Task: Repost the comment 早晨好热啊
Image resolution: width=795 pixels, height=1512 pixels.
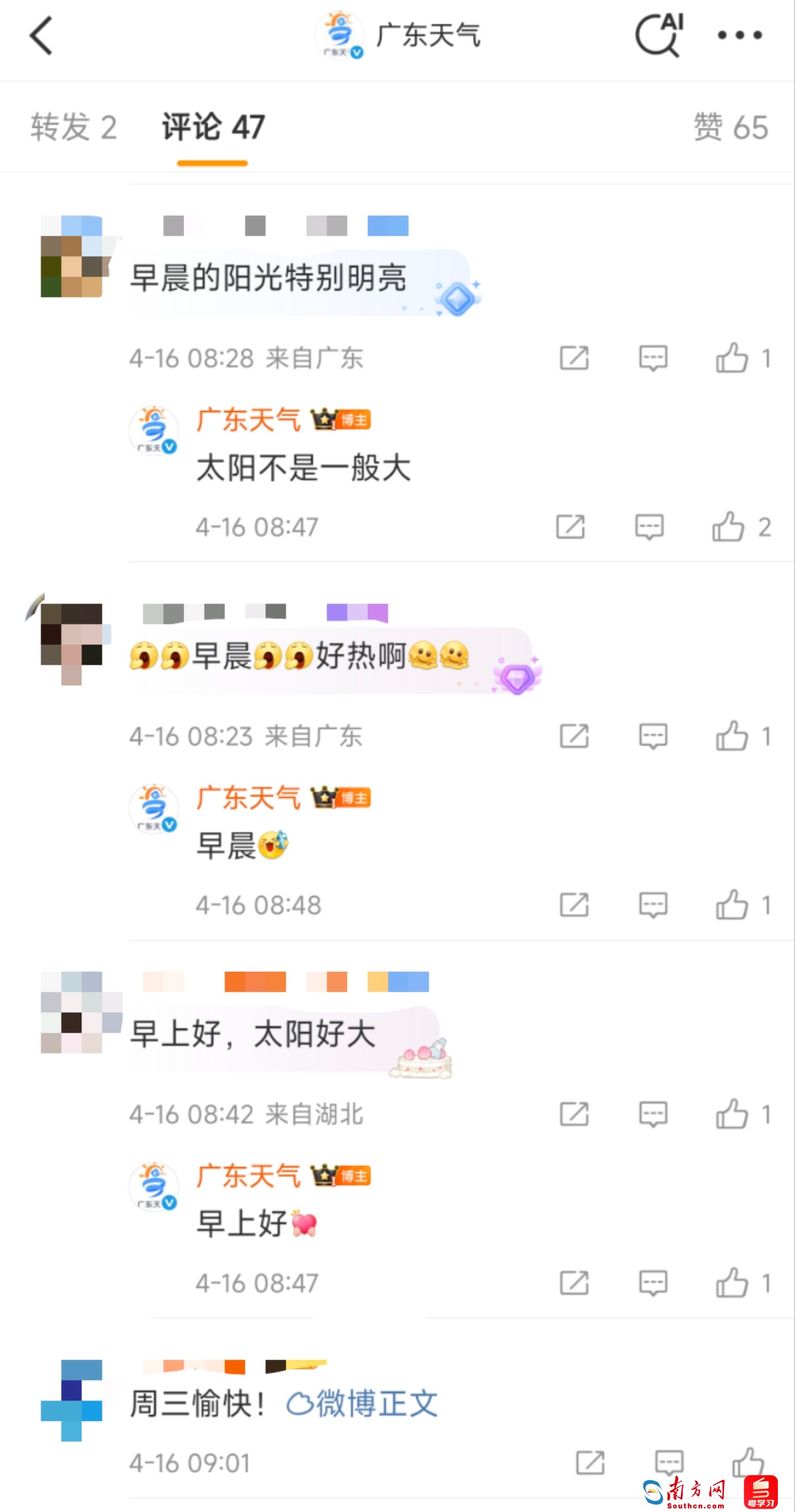Action: 574,736
